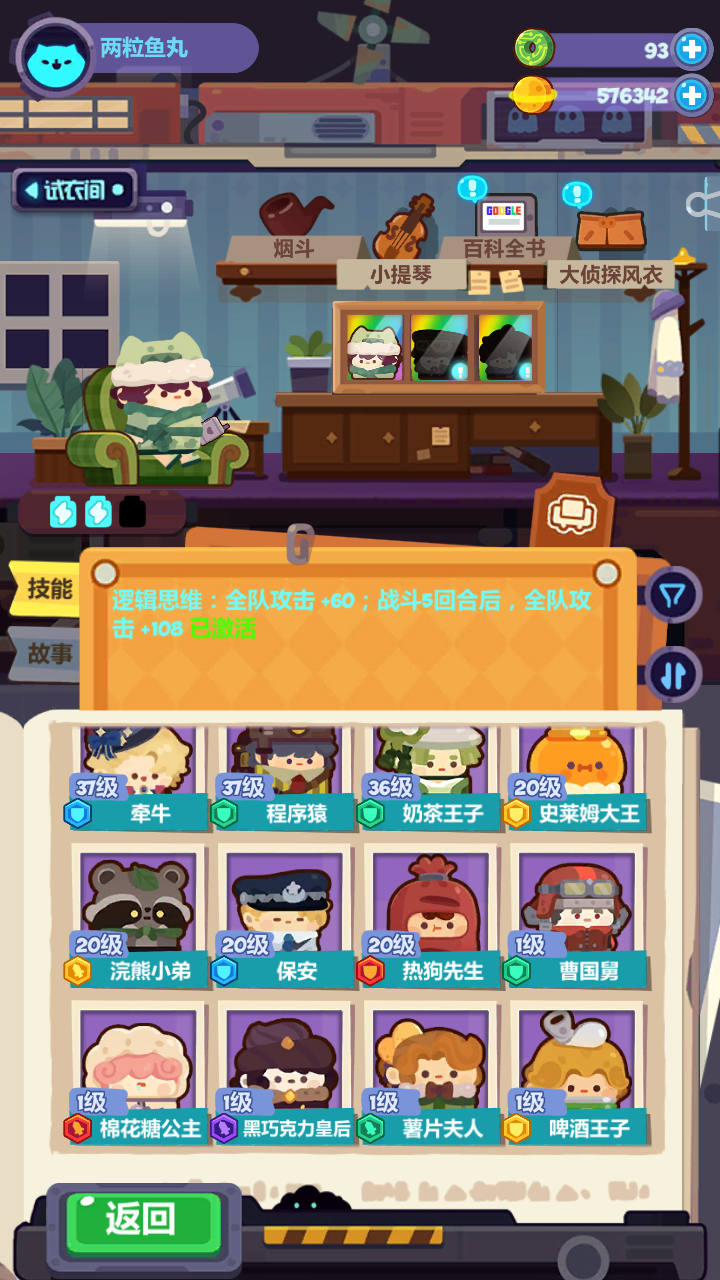Click the 试衣间 room label
This screenshot has width=720, height=1280.
coord(74,189)
